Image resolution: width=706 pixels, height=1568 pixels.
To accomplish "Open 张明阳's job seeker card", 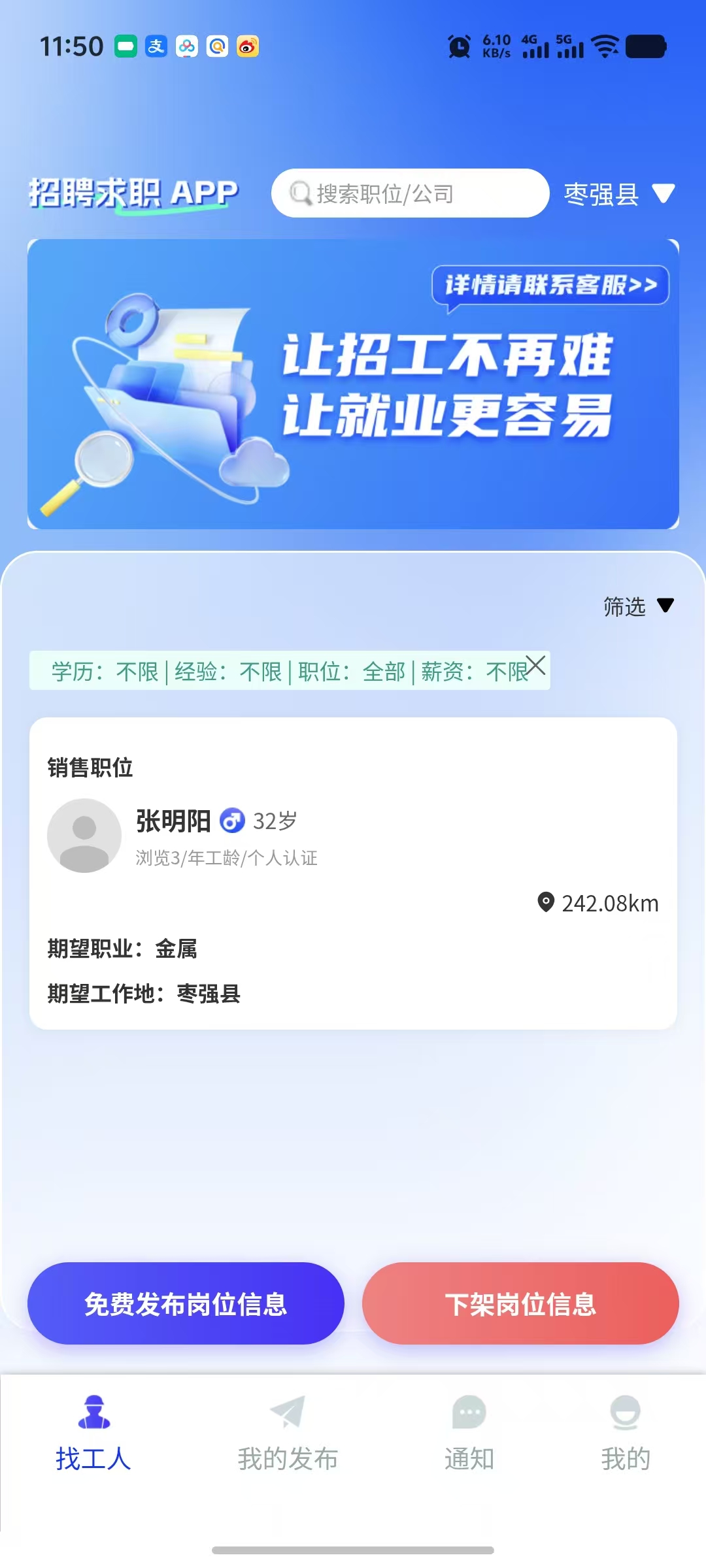I will point(353,873).
